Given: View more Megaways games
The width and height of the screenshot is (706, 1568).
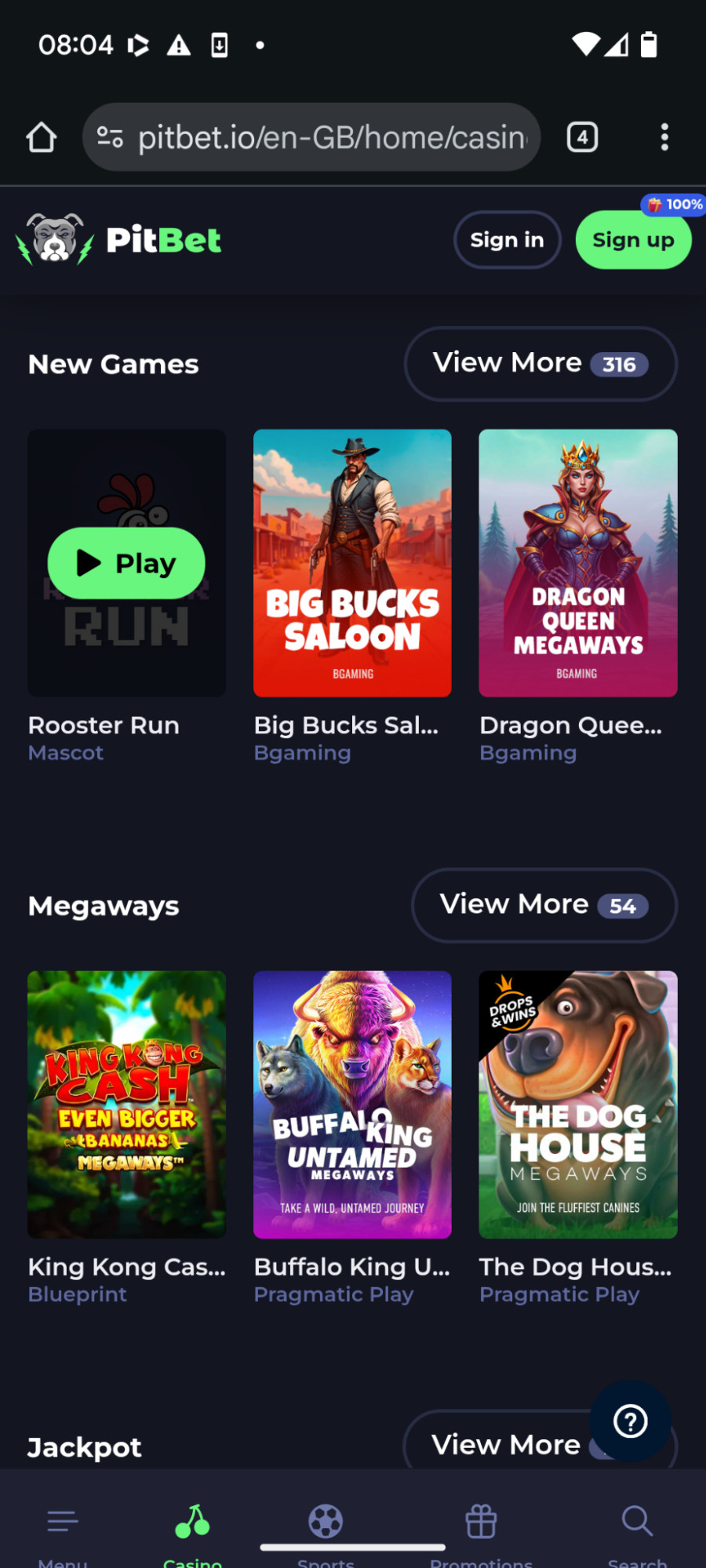Looking at the screenshot, I should pyautogui.click(x=544, y=905).
